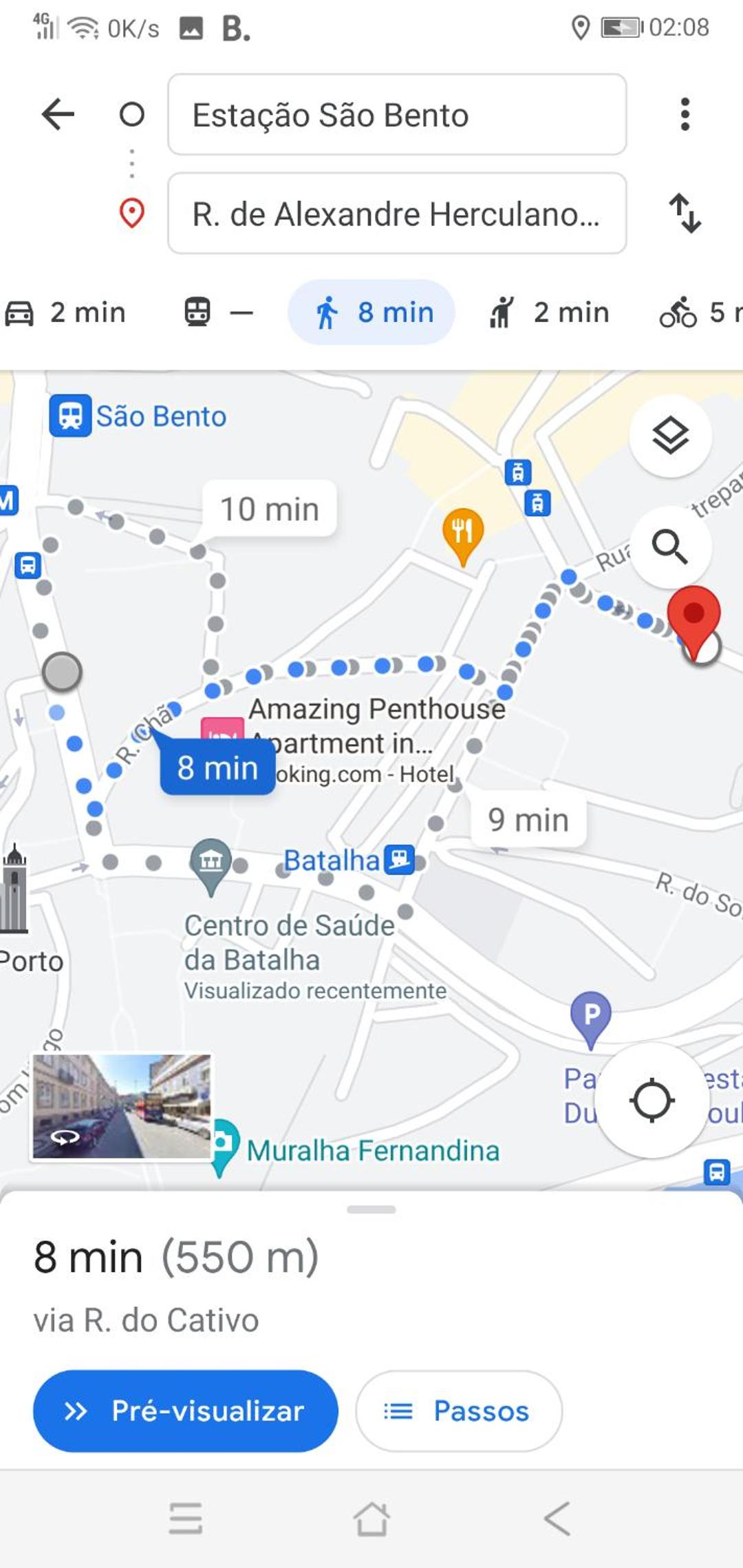This screenshot has width=743, height=1568.
Task: Select the walking 8 min tab
Action: (x=371, y=312)
